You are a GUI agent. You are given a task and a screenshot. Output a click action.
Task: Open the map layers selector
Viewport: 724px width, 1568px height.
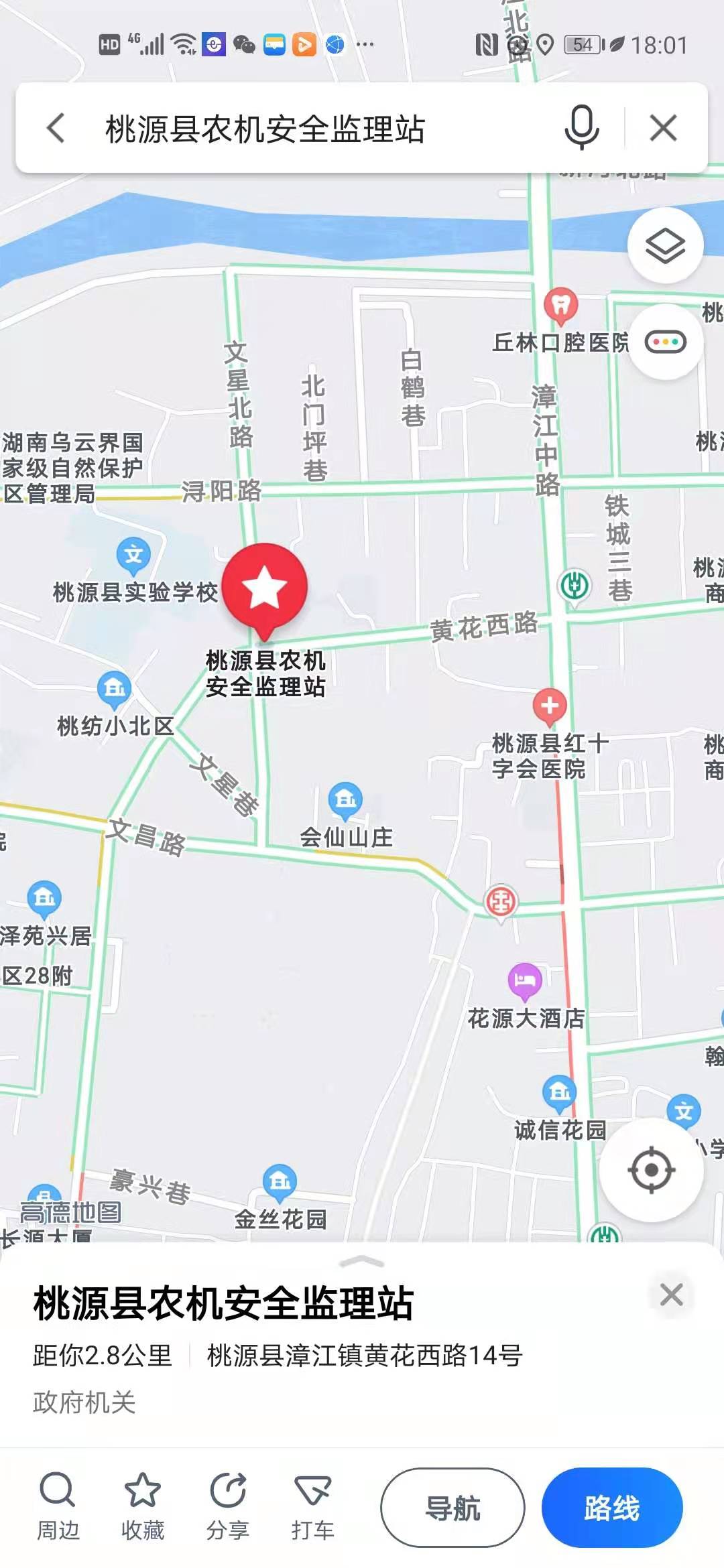click(x=665, y=245)
